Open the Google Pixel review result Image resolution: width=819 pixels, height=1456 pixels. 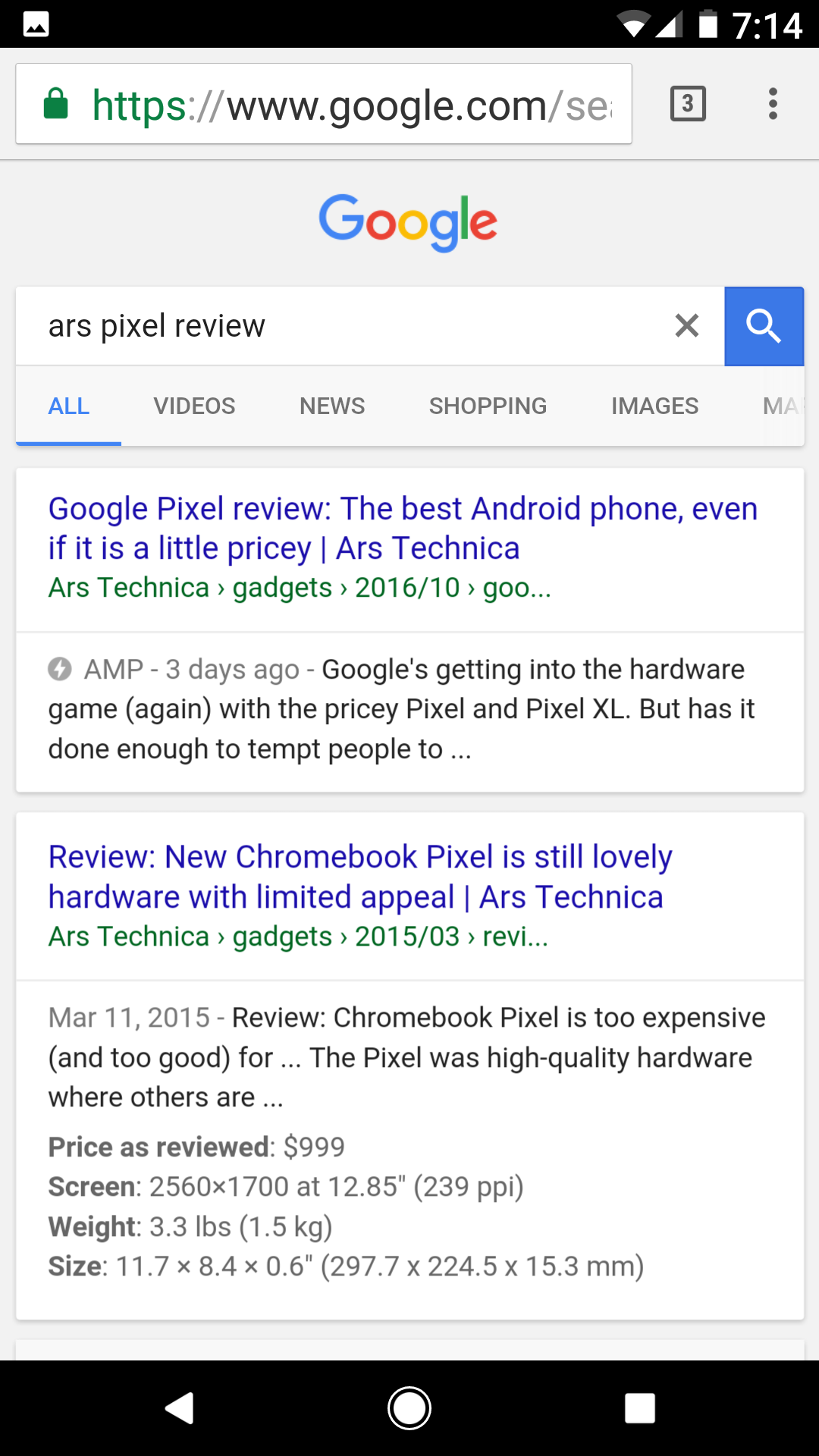(403, 528)
